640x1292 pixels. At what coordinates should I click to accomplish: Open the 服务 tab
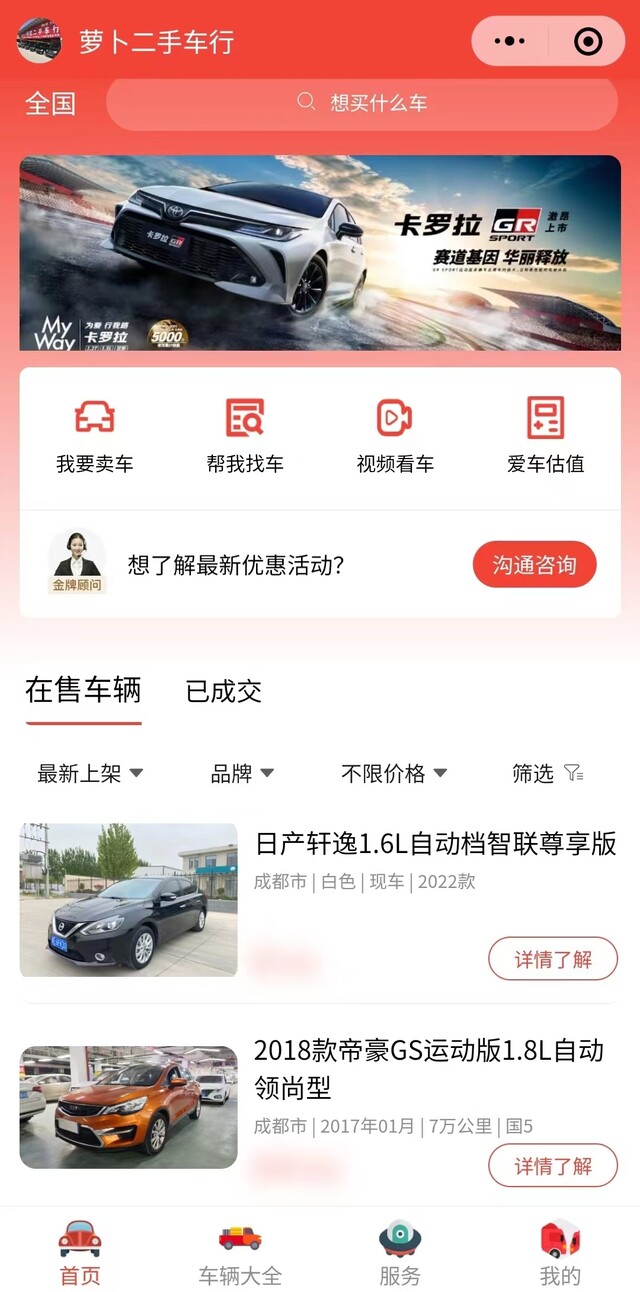coord(400,1254)
